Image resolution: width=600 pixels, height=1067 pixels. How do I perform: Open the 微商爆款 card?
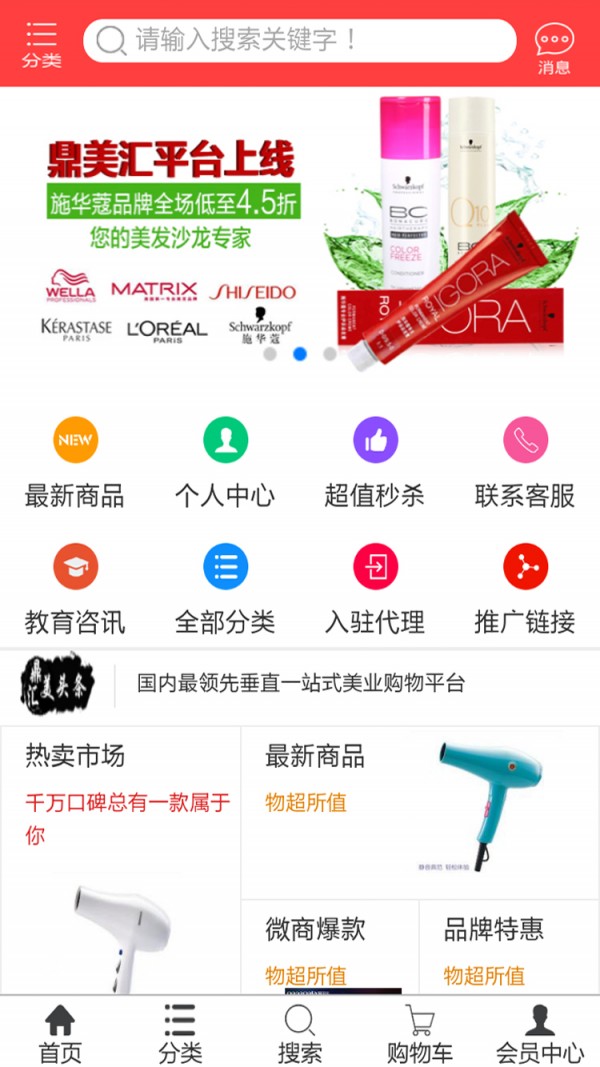coord(330,945)
